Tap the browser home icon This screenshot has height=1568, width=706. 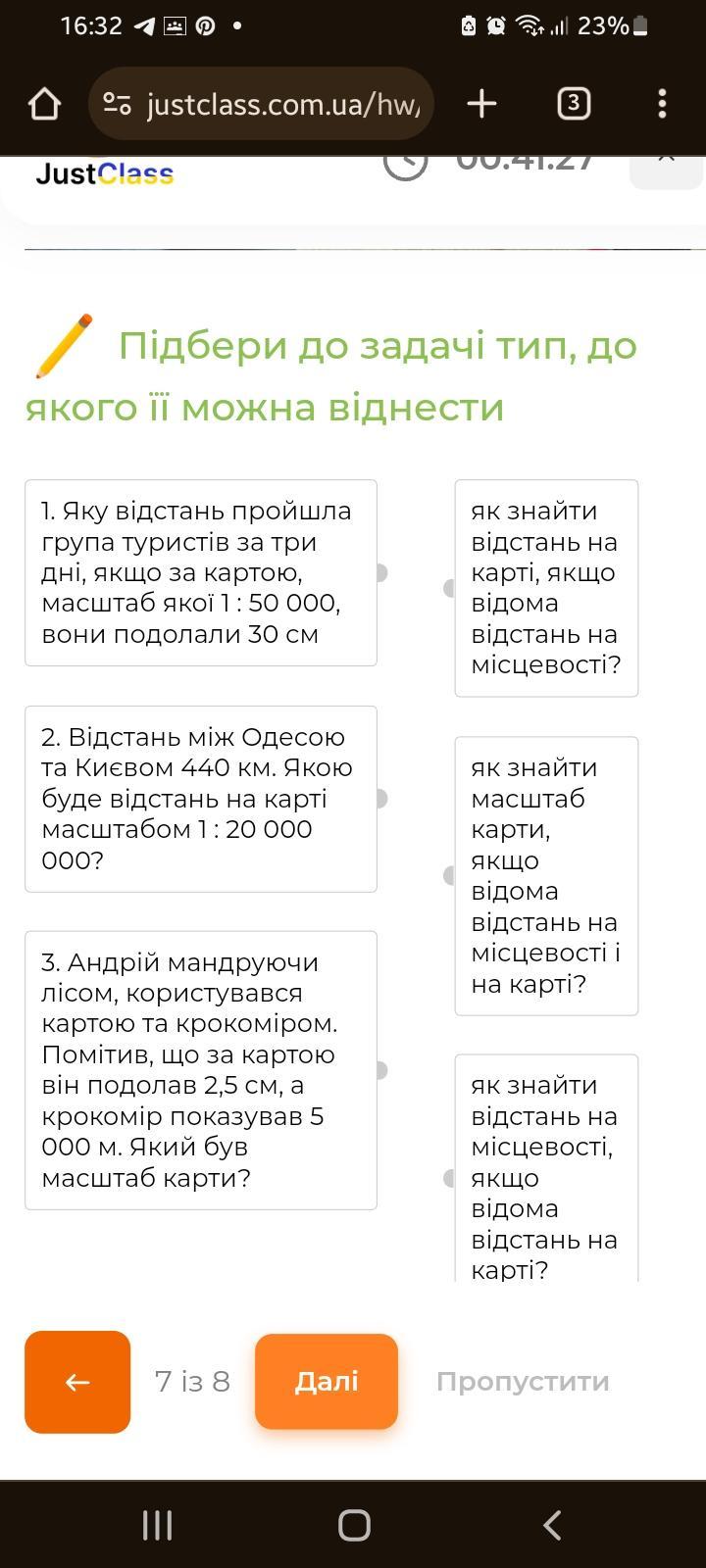coord(44,104)
